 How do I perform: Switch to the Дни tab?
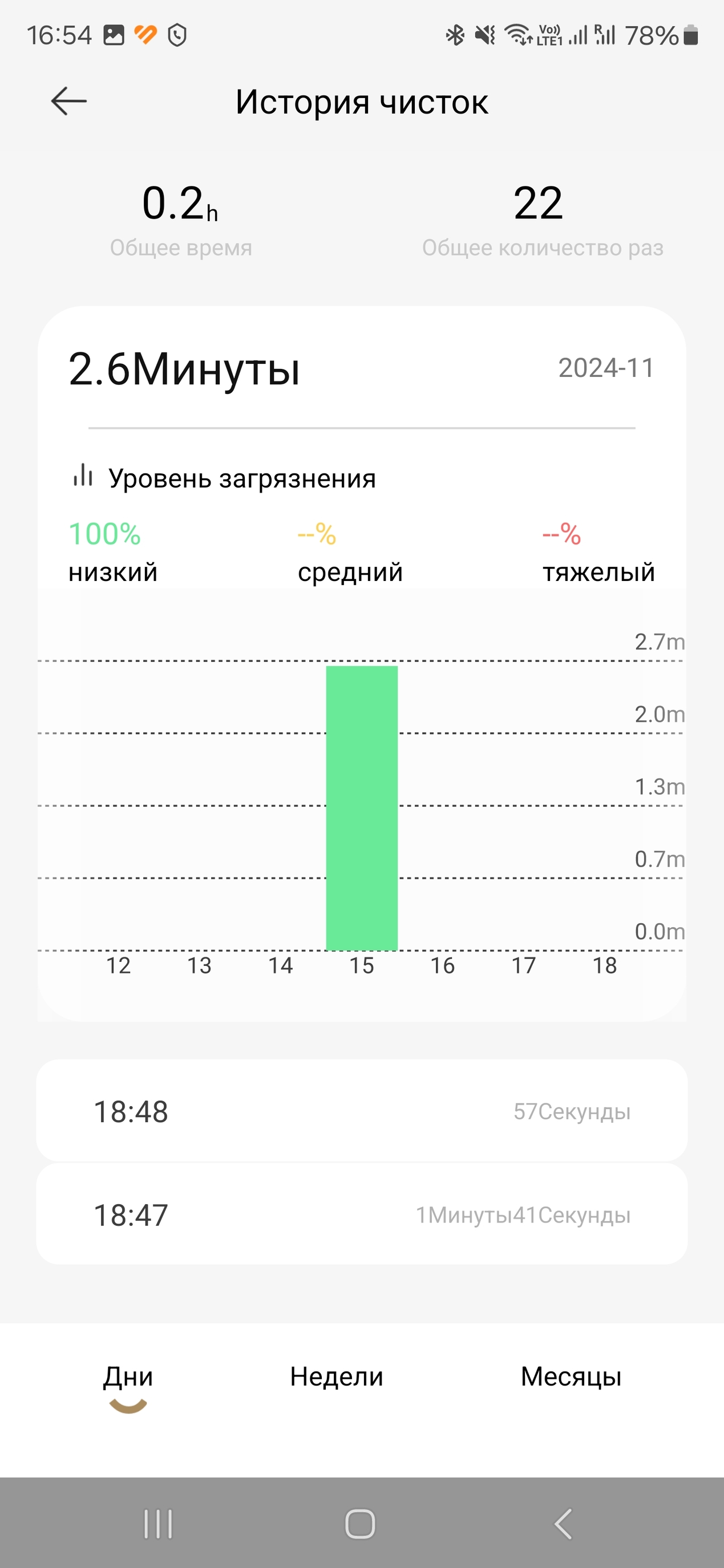point(128,1378)
